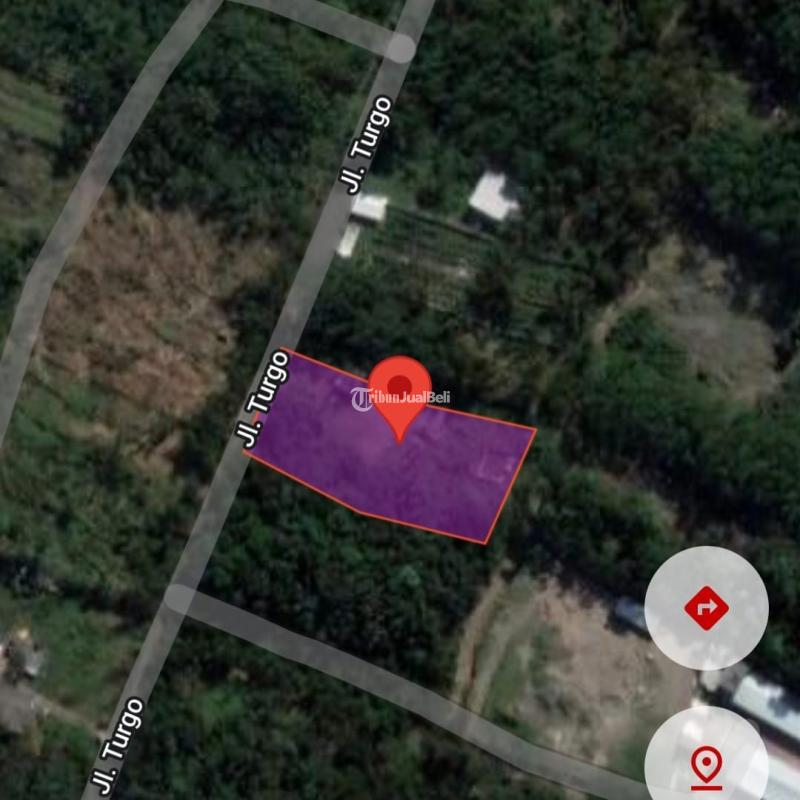Select the red map marker on the purple plot
Viewport: 800px width, 800px height.
coord(400,393)
